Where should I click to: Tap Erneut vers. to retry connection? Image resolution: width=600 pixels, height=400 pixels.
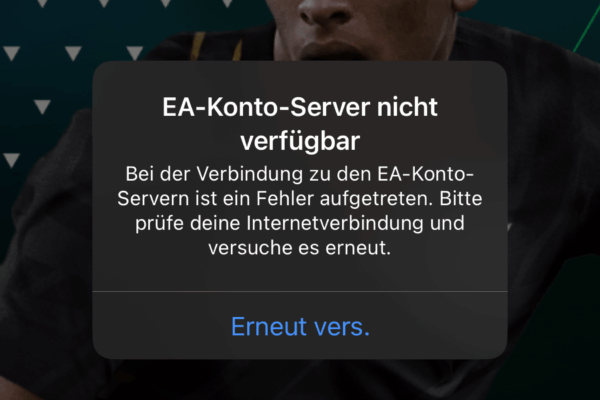pyautogui.click(x=300, y=326)
